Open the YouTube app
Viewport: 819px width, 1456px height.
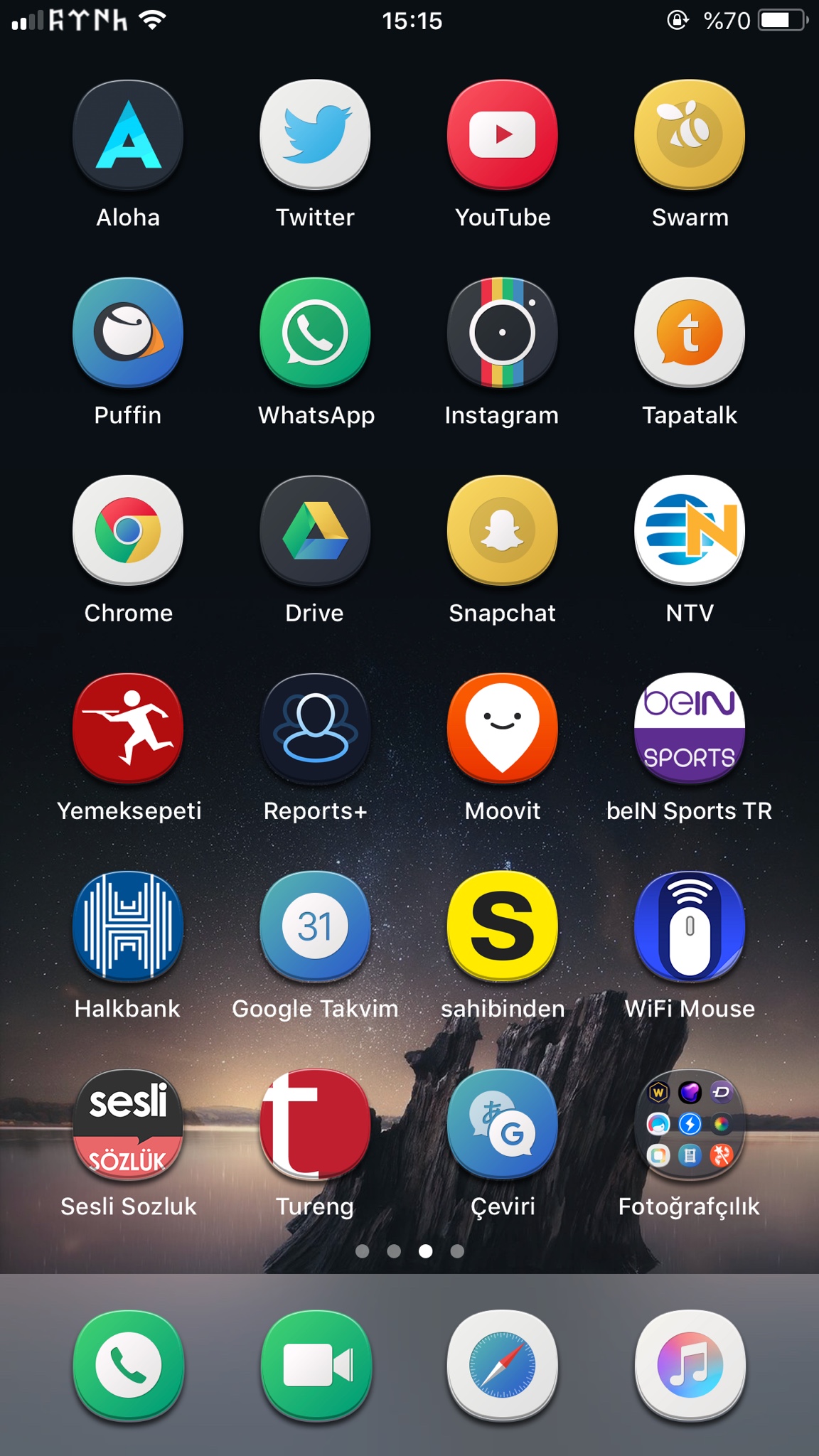coord(503,135)
